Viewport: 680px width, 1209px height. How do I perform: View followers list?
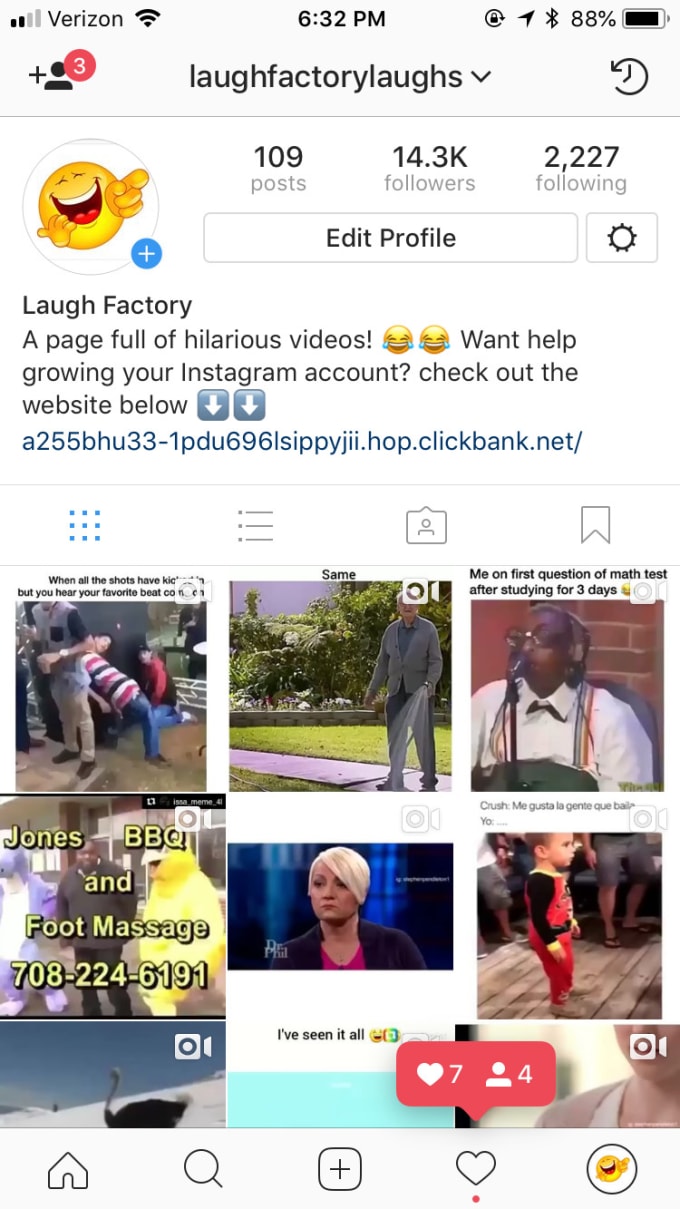tap(430, 168)
